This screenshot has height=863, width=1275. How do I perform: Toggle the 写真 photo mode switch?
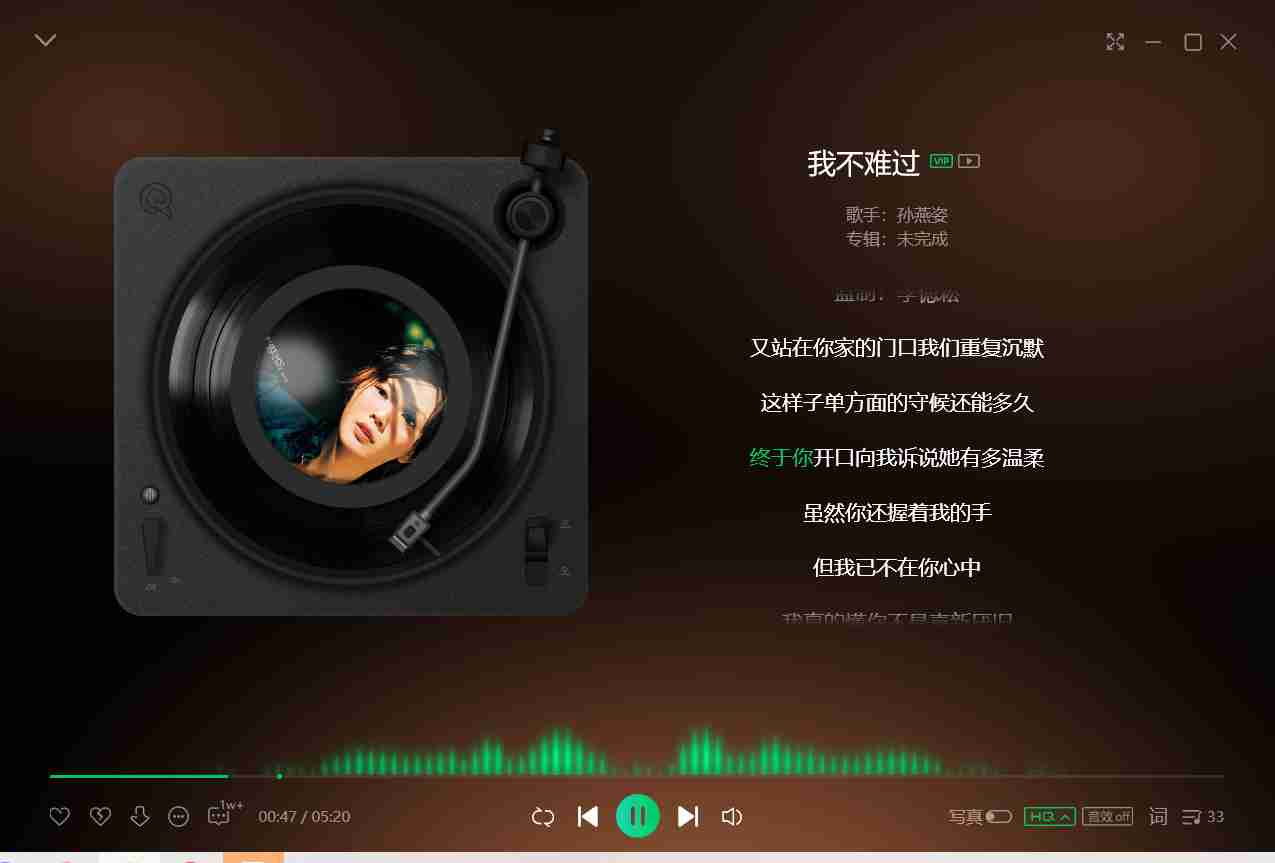click(x=998, y=816)
